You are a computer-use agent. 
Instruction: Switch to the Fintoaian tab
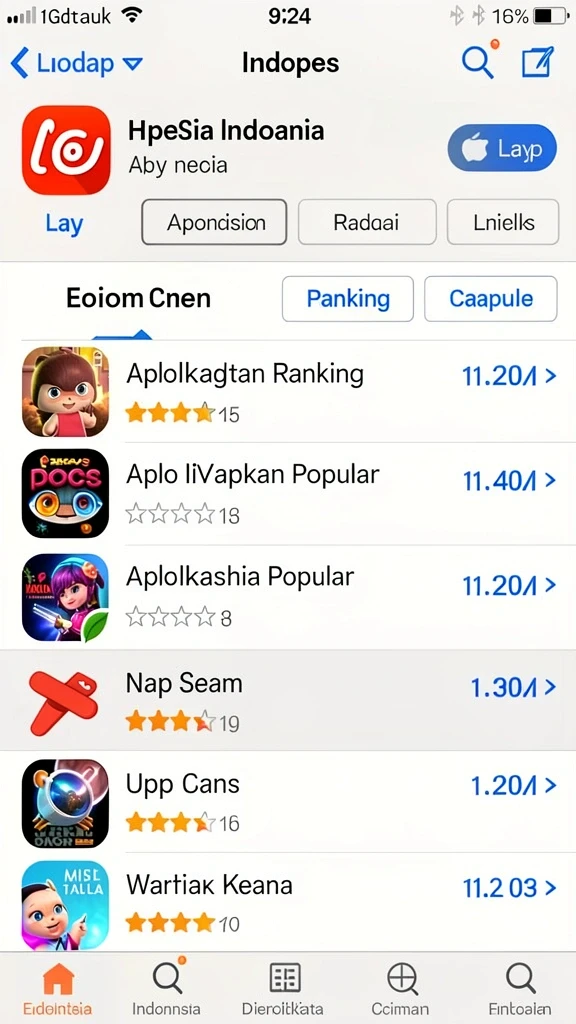click(520, 988)
